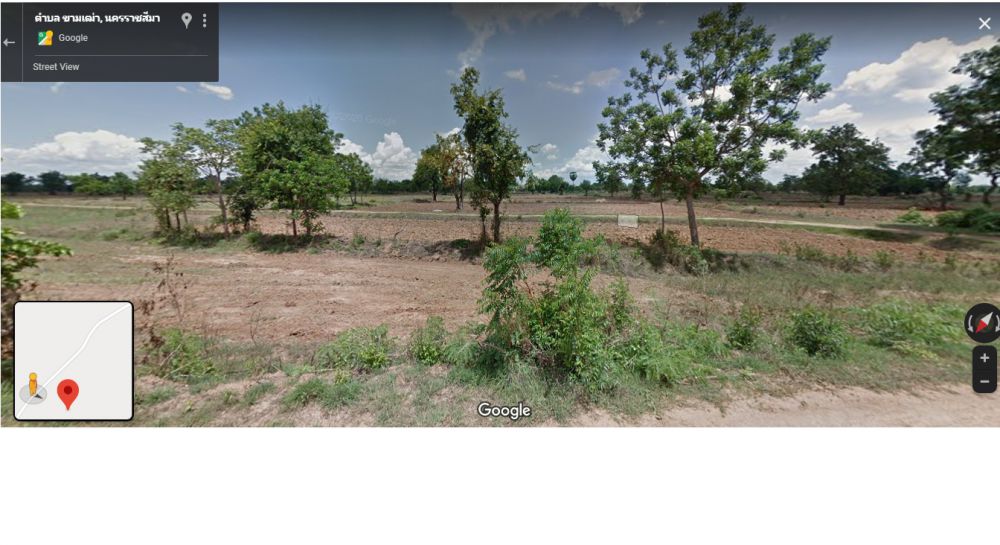Viewport: 1000px width, 545px height.
Task: Tap the compass to reset orientation
Action: [982, 323]
